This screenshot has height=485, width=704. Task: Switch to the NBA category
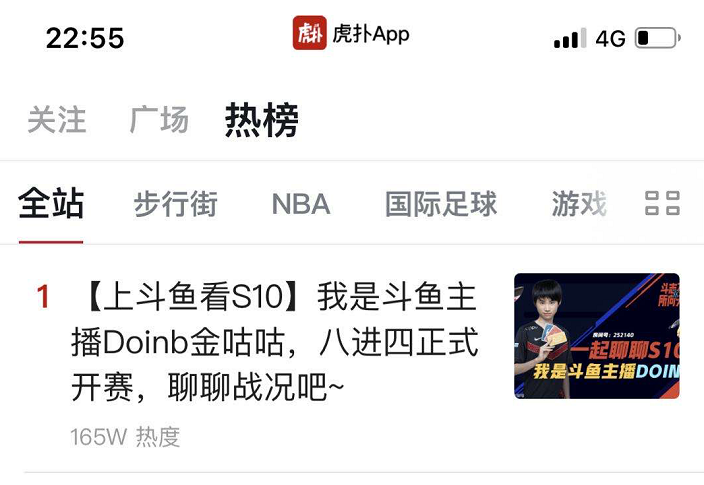tap(300, 204)
